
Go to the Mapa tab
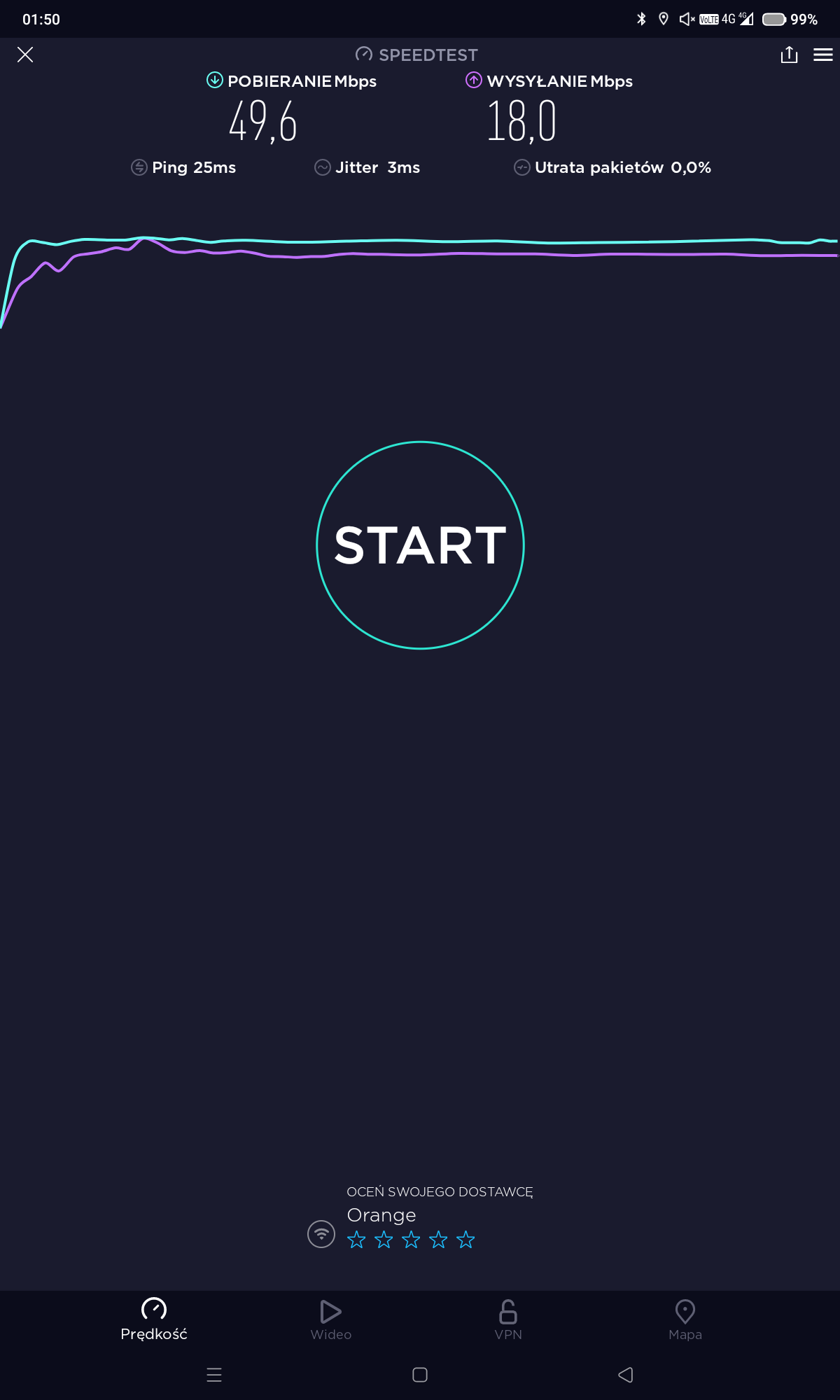(x=685, y=1319)
